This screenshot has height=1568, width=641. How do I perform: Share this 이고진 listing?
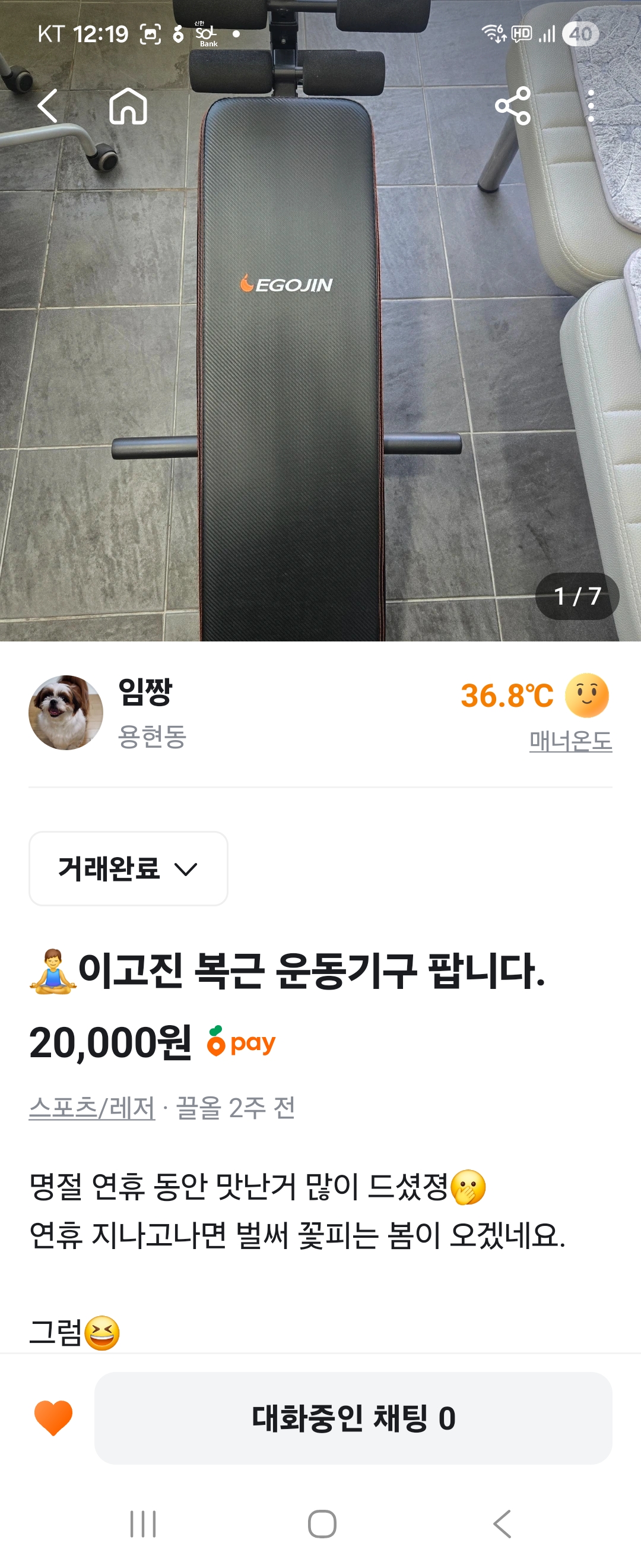(x=513, y=106)
